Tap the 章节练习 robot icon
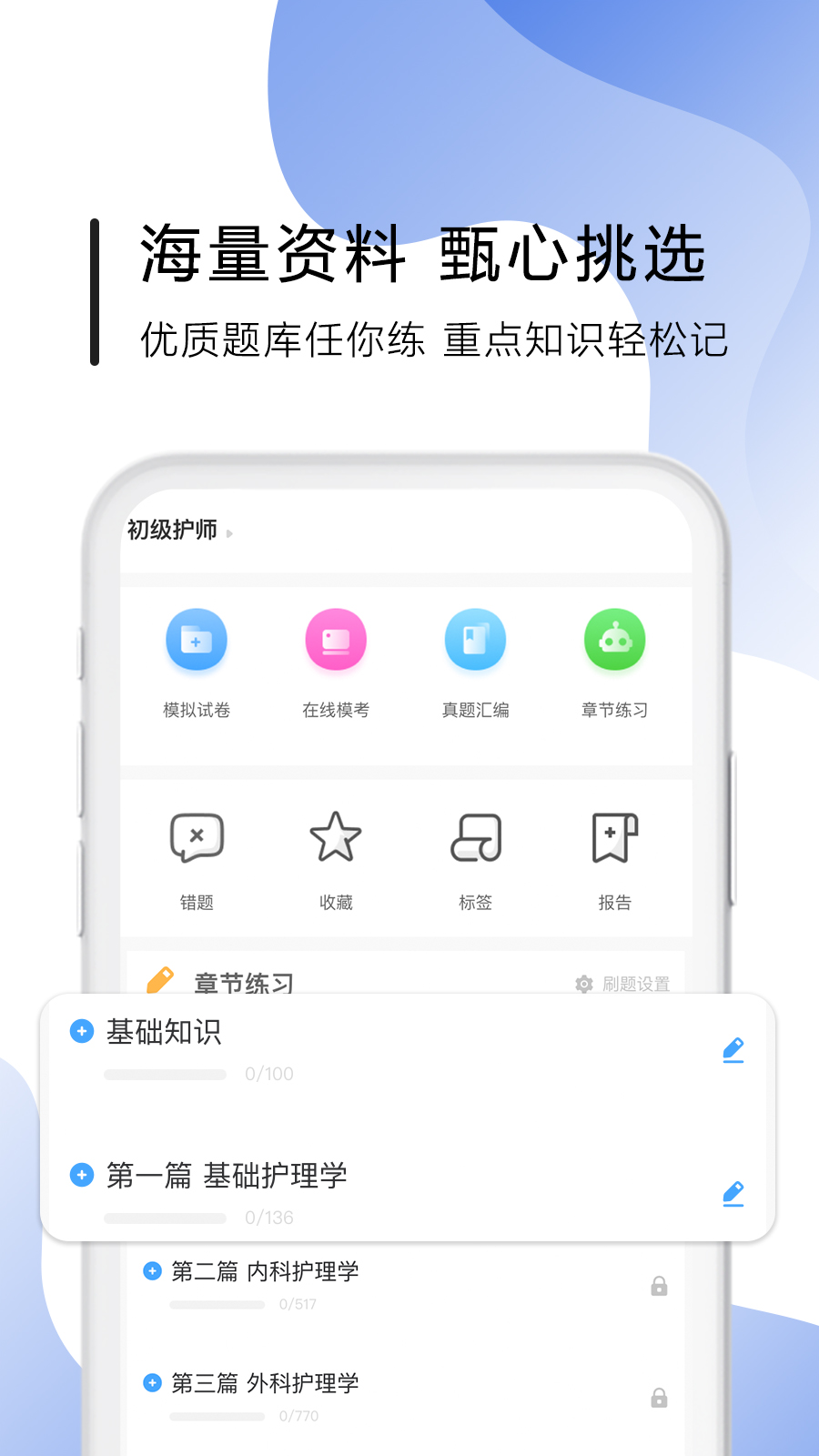 pyautogui.click(x=614, y=640)
